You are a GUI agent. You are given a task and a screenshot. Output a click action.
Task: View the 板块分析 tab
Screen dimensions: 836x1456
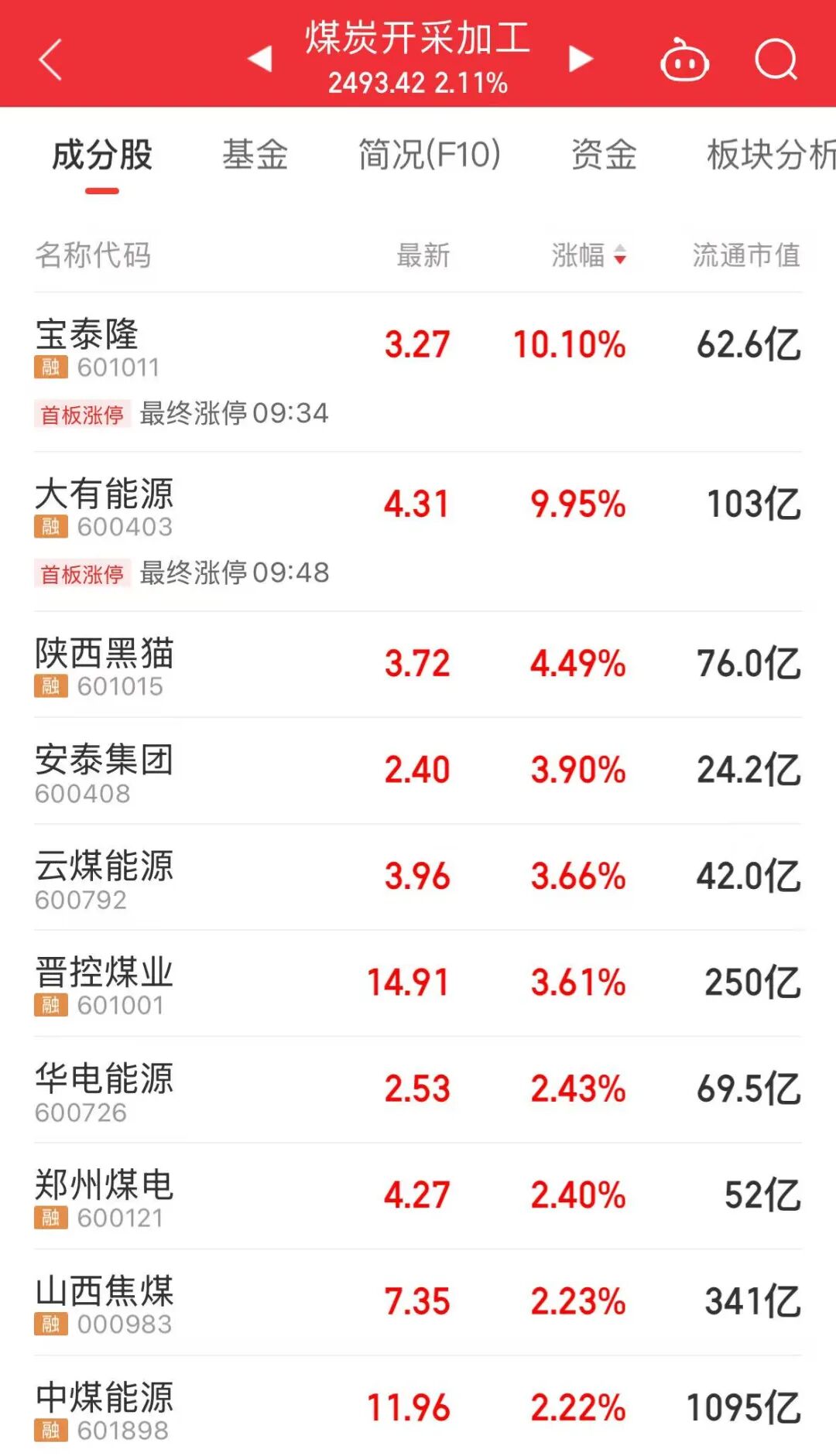tap(769, 155)
